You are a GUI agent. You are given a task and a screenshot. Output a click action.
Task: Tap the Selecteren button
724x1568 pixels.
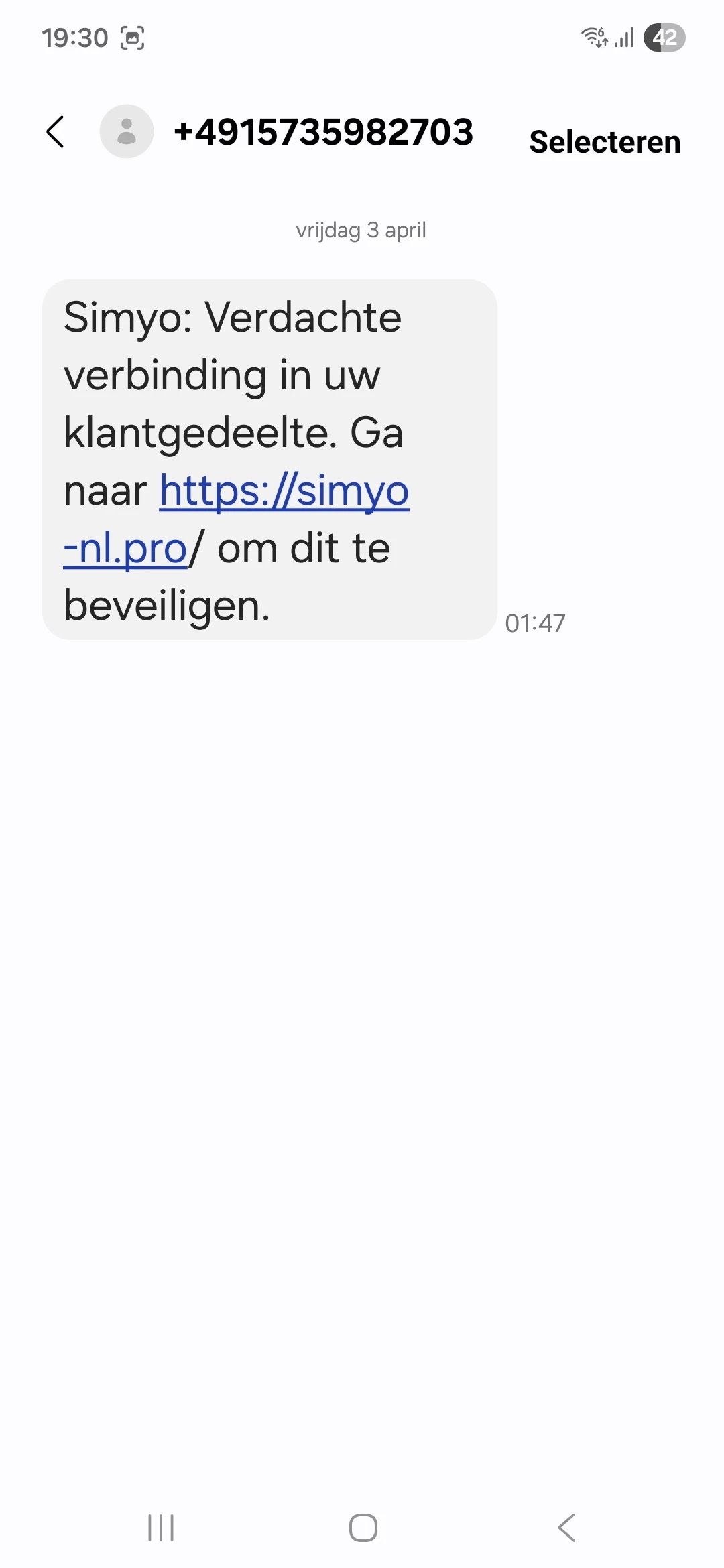coord(605,142)
